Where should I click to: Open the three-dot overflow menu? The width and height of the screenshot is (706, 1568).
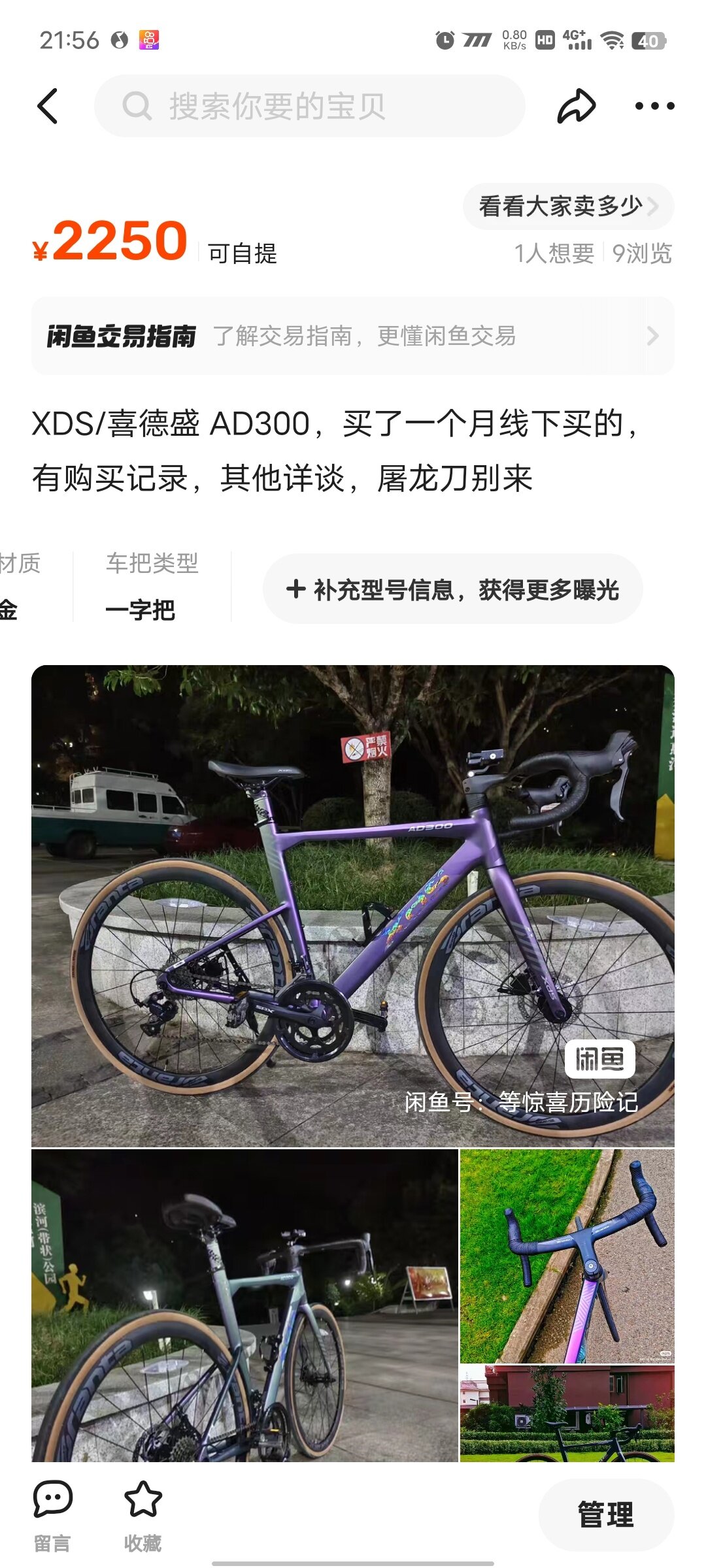coord(654,106)
